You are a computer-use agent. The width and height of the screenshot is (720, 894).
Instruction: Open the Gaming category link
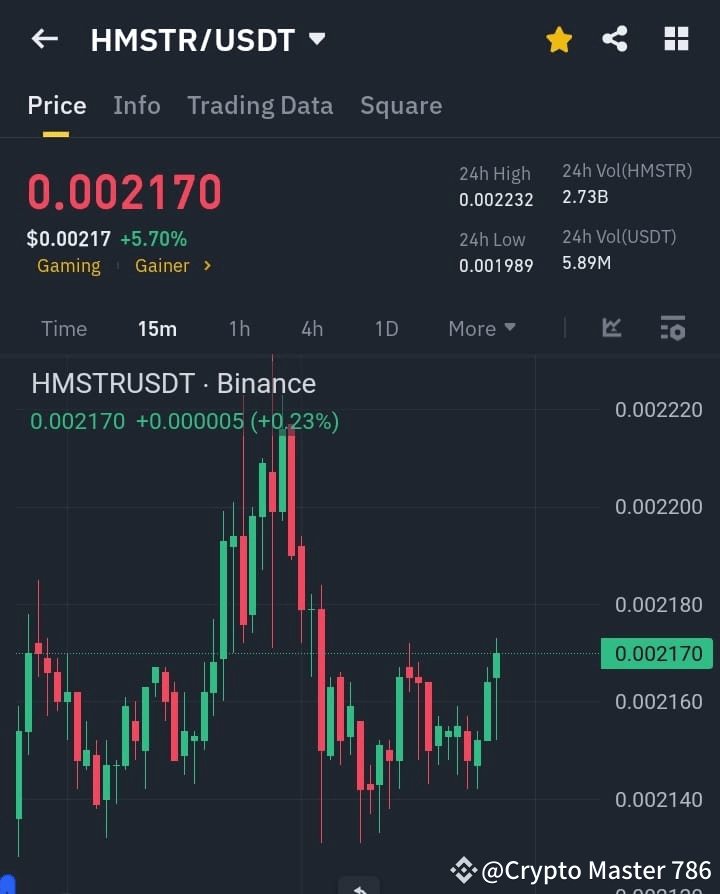(x=68, y=266)
